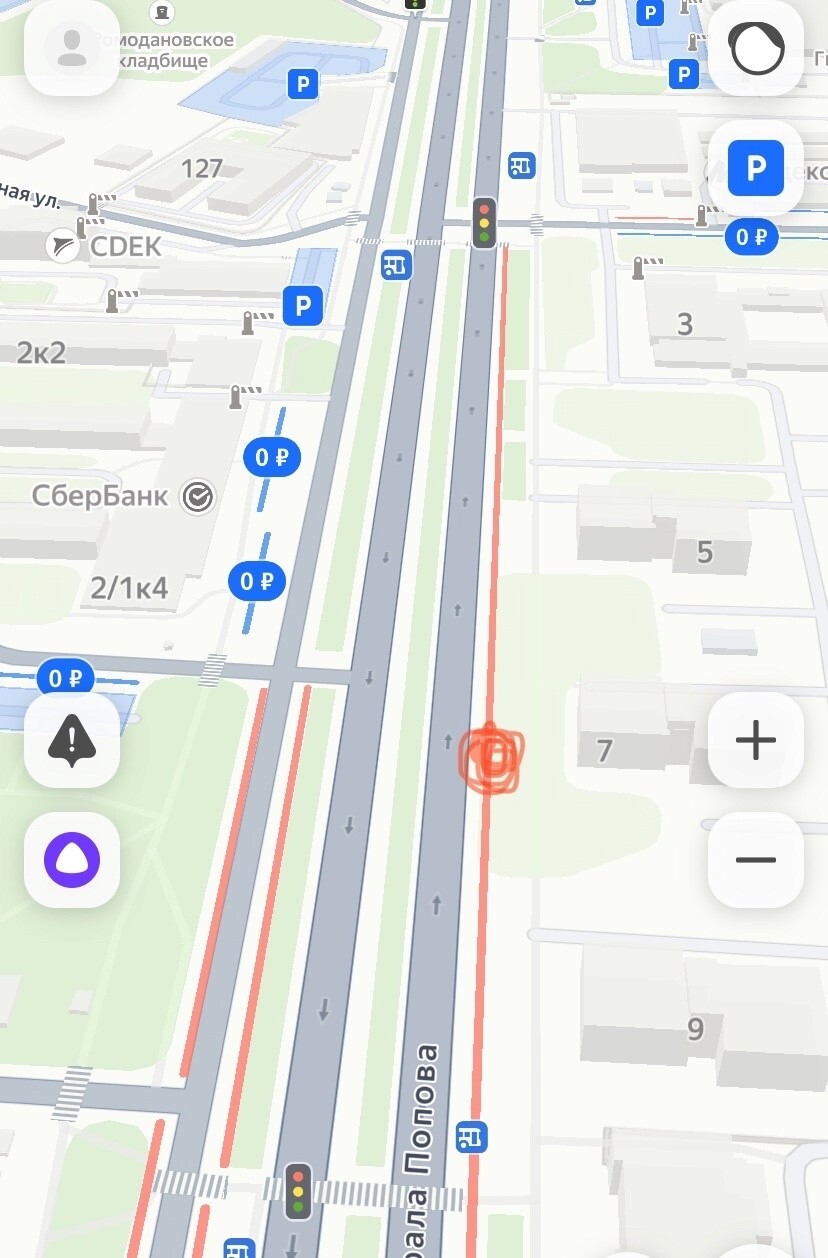Launch the Alice voice assistant
The image size is (828, 1258).
[x=72, y=860]
